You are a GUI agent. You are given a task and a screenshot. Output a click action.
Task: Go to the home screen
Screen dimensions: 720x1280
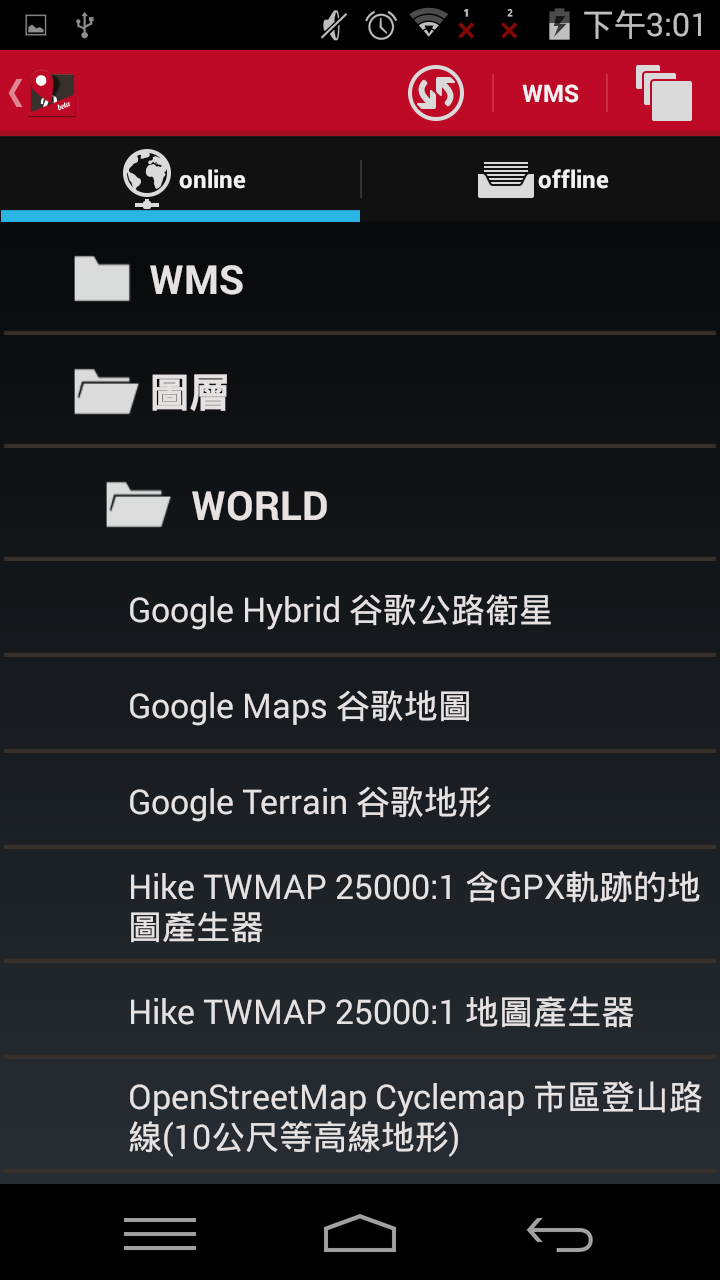(360, 1234)
